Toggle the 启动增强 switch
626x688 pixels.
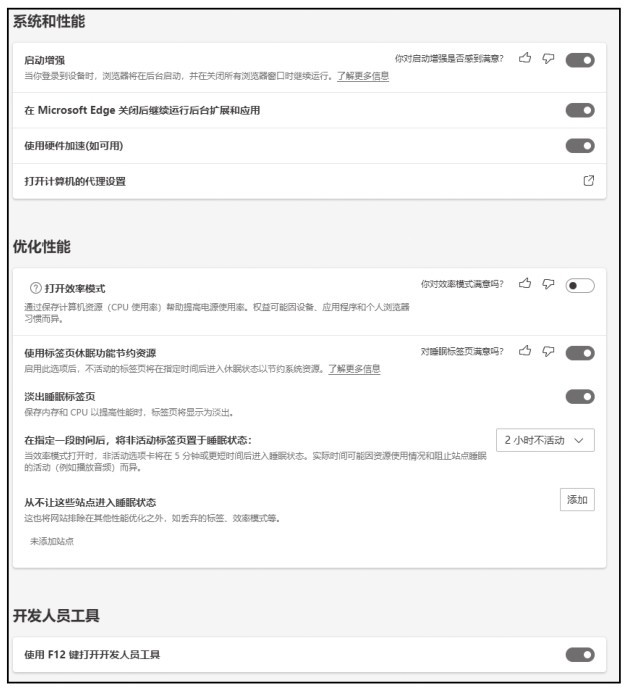point(580,60)
